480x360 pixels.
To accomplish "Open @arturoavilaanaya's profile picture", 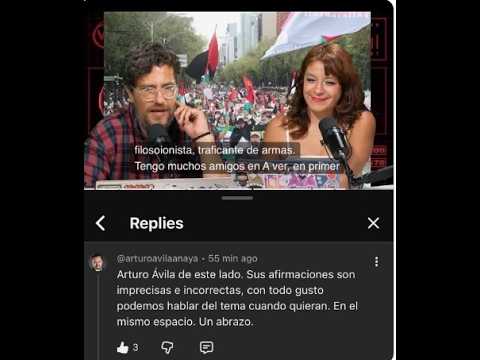I will tap(97, 263).
